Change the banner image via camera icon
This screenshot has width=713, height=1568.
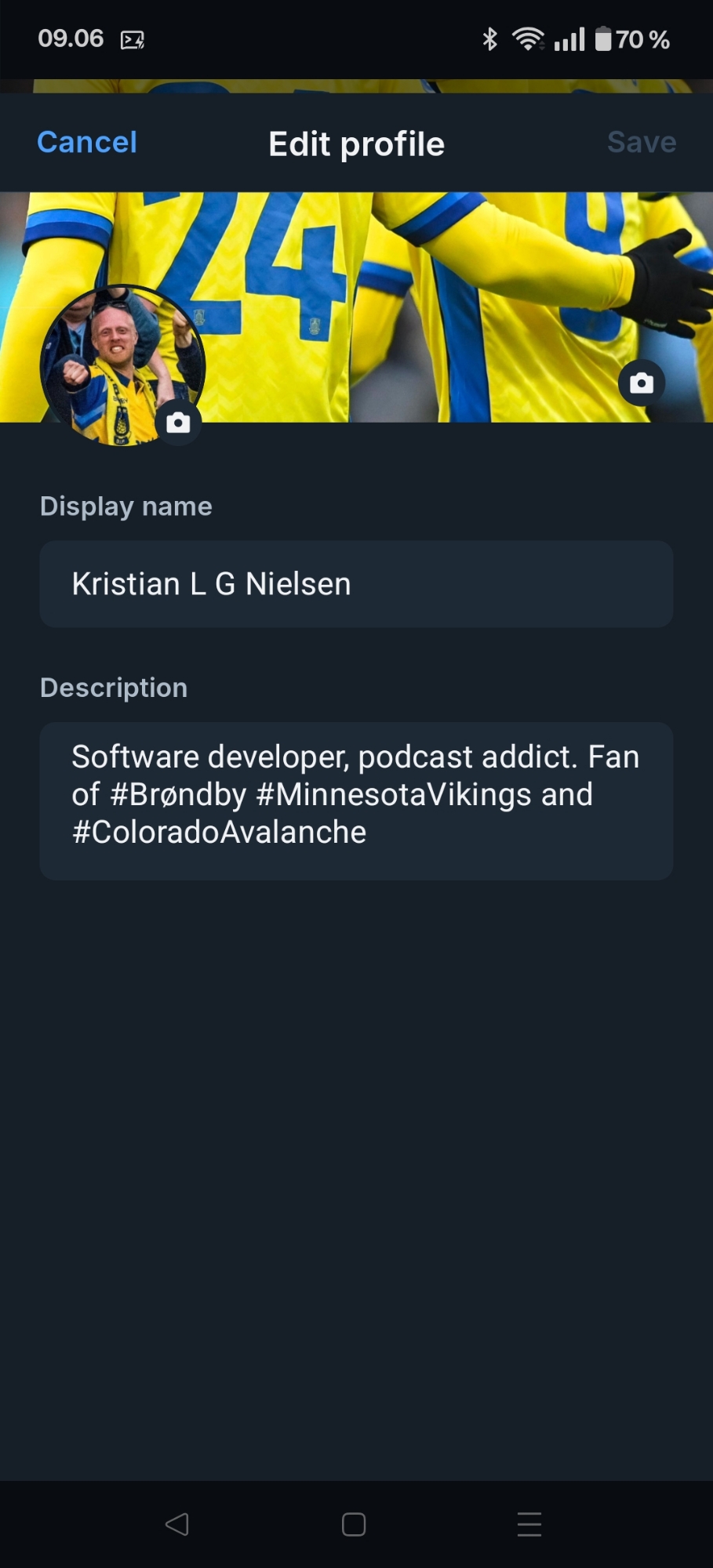[x=641, y=383]
